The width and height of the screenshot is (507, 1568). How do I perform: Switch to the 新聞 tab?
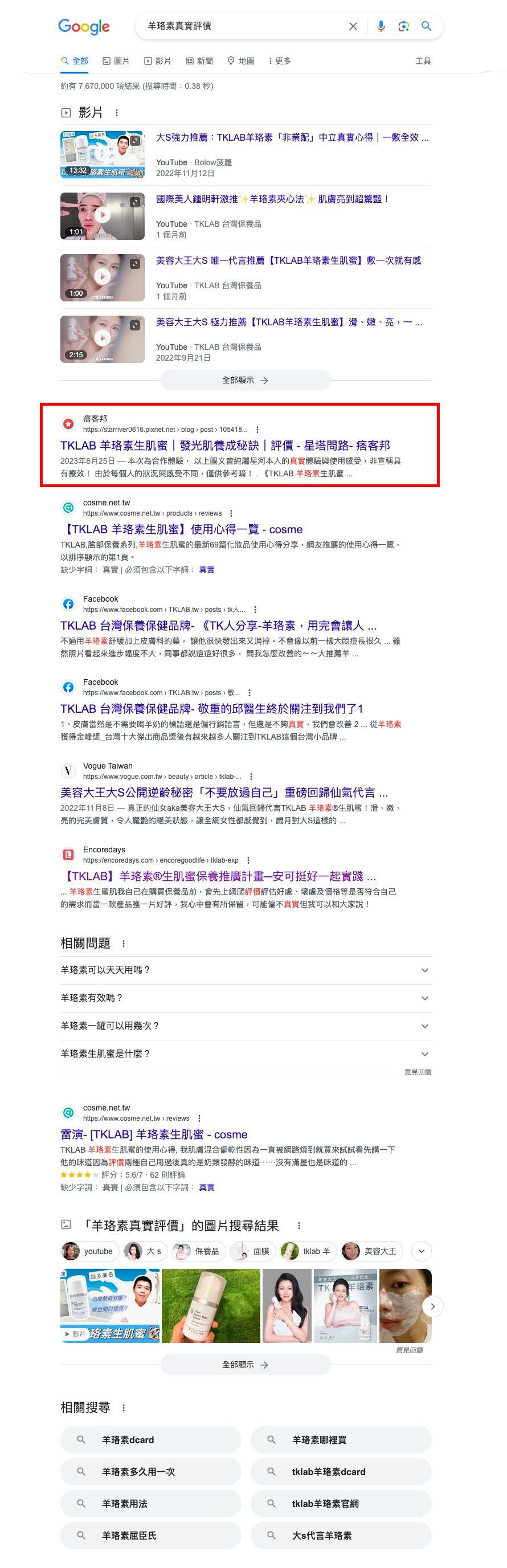click(199, 61)
